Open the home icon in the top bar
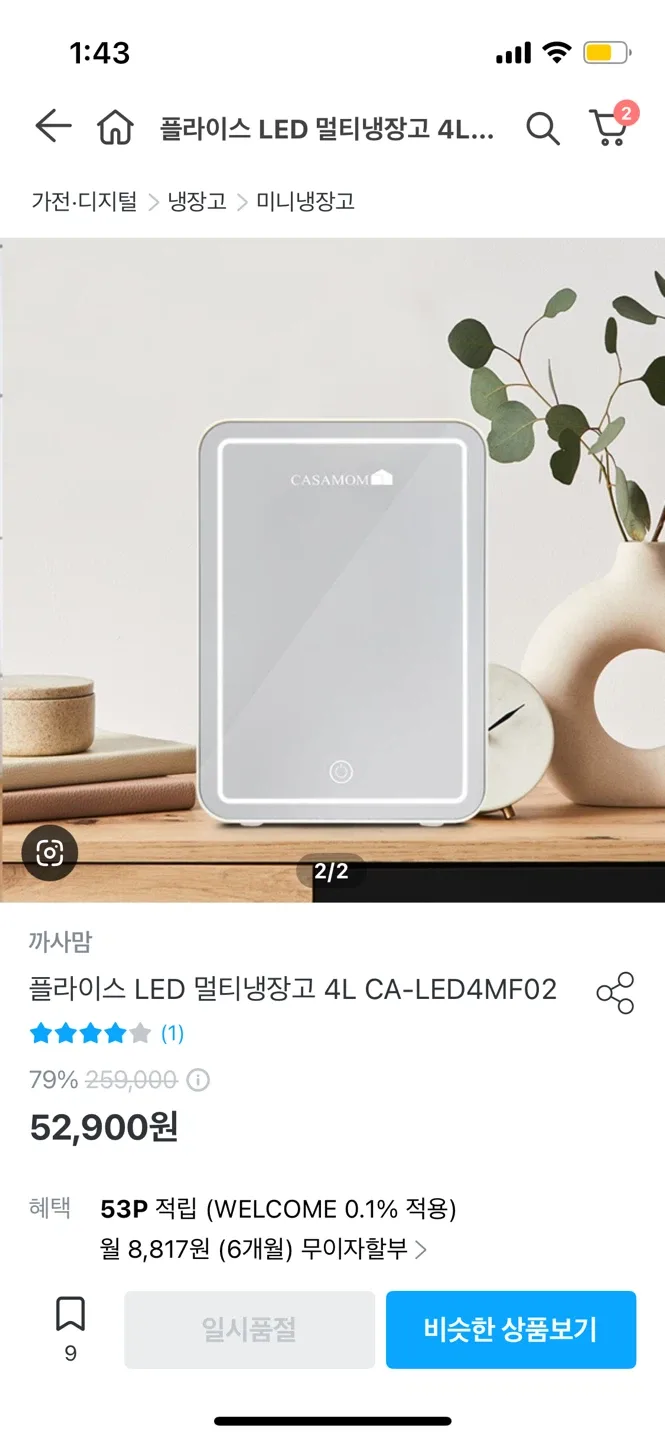 click(115, 128)
